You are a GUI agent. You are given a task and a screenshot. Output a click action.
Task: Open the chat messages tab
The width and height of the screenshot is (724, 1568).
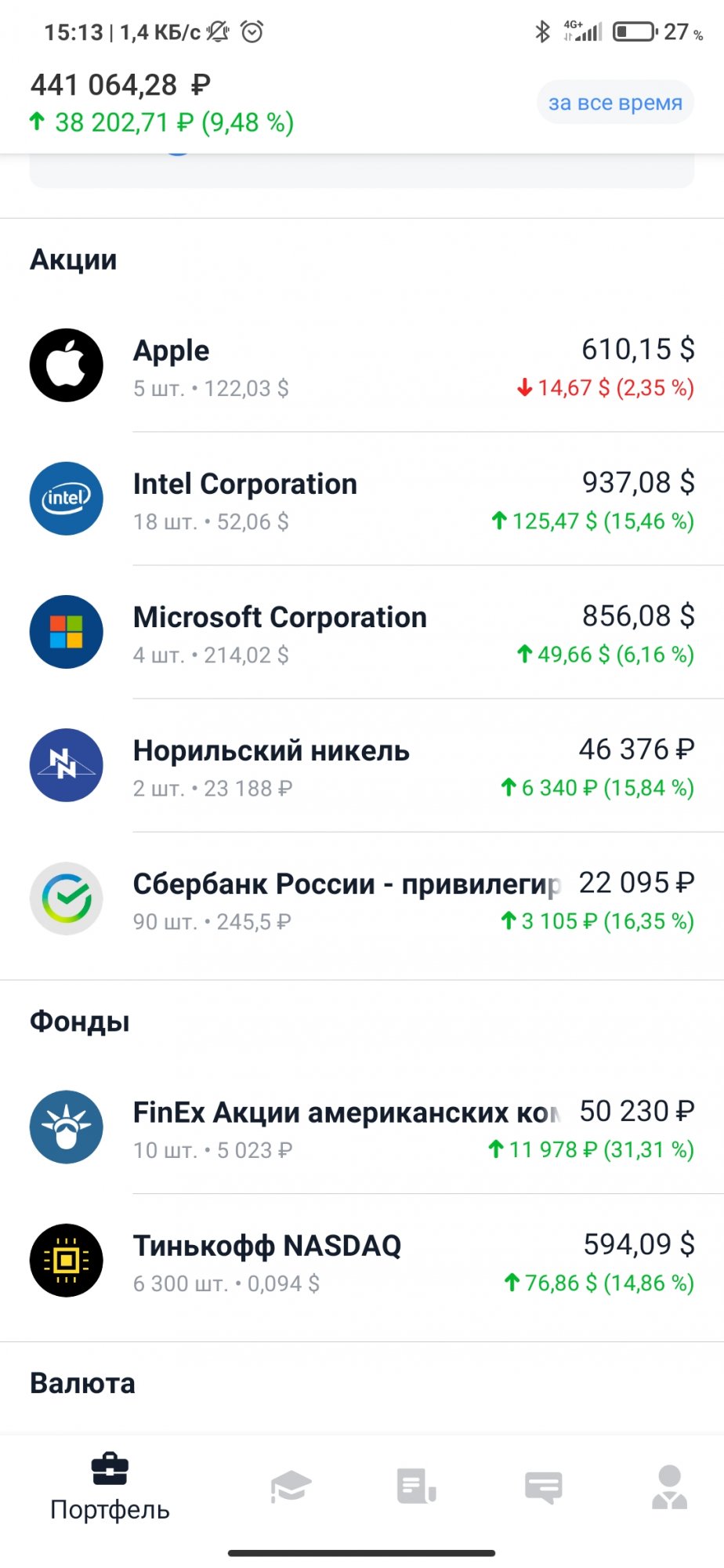click(544, 1487)
